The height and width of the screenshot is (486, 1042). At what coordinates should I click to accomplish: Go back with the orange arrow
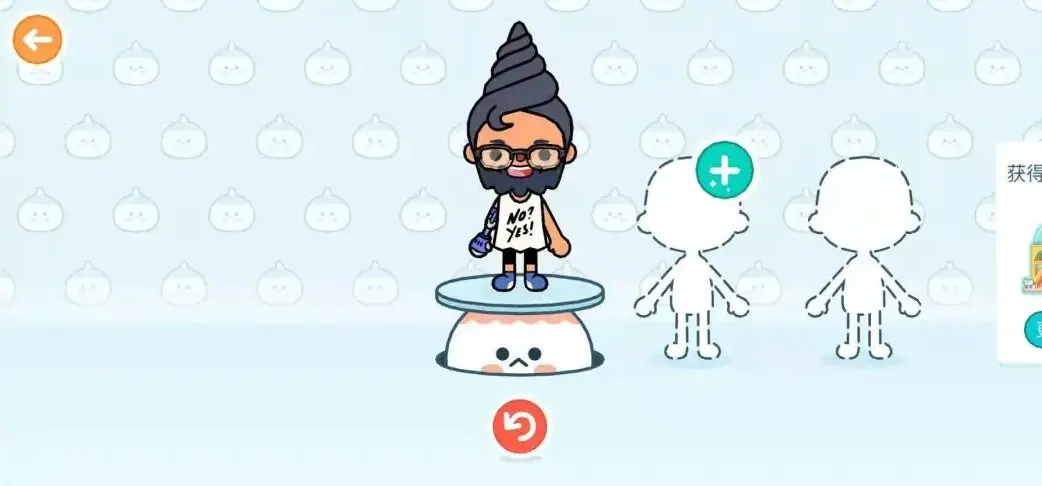[x=37, y=40]
